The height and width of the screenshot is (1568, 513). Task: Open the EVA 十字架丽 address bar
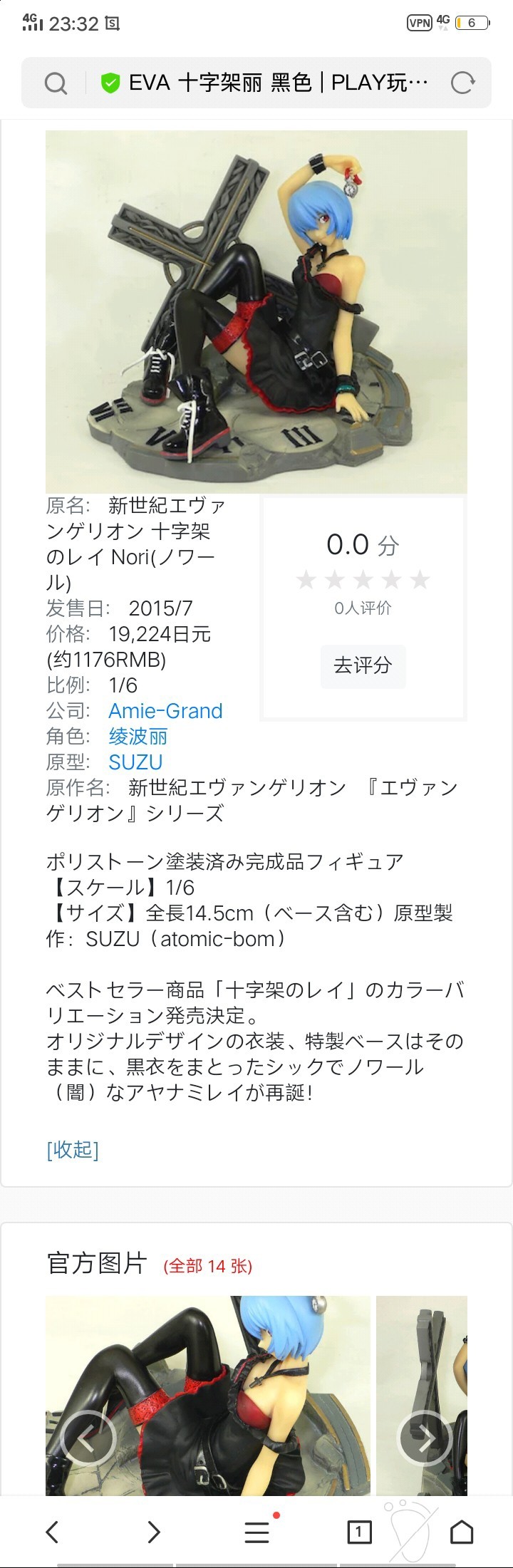coord(278,83)
